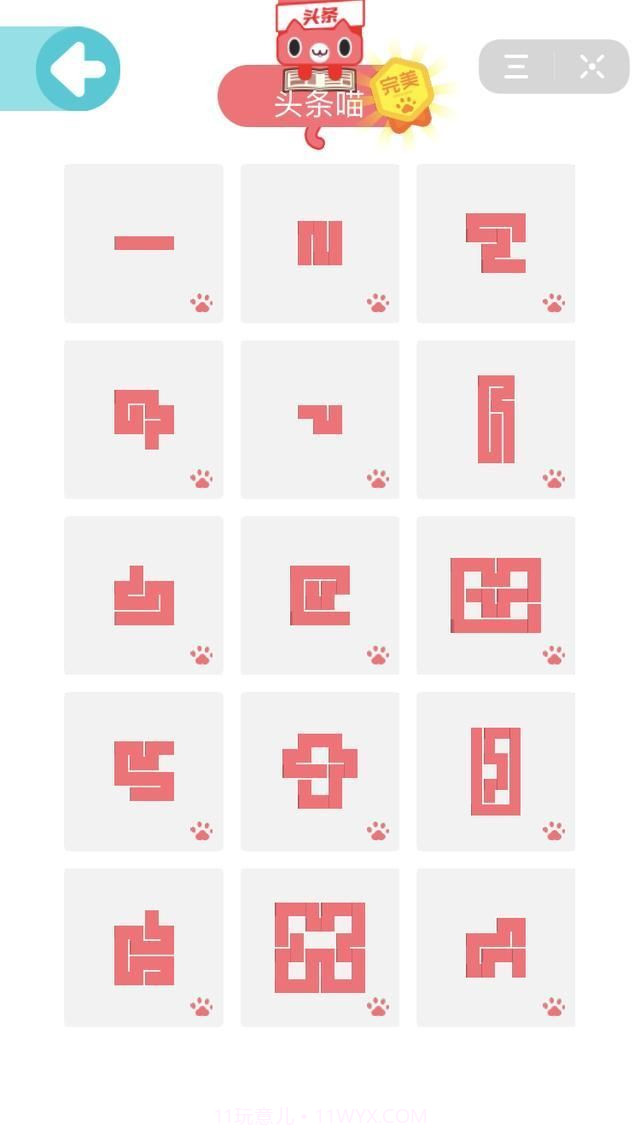Screen dimensions: 640x1138
Task: Select the third puzzle in the first row
Action: [496, 243]
